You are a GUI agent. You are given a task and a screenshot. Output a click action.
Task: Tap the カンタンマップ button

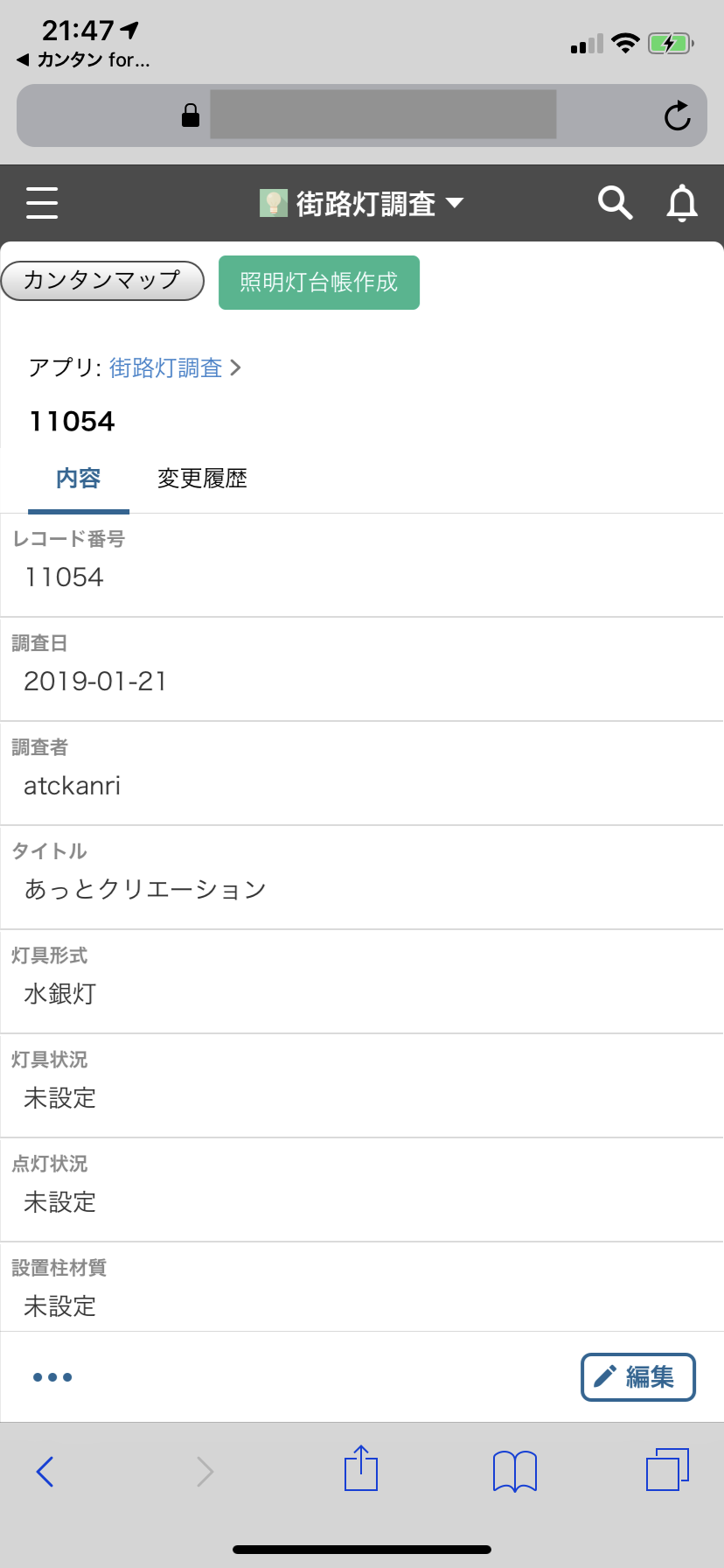pos(102,281)
